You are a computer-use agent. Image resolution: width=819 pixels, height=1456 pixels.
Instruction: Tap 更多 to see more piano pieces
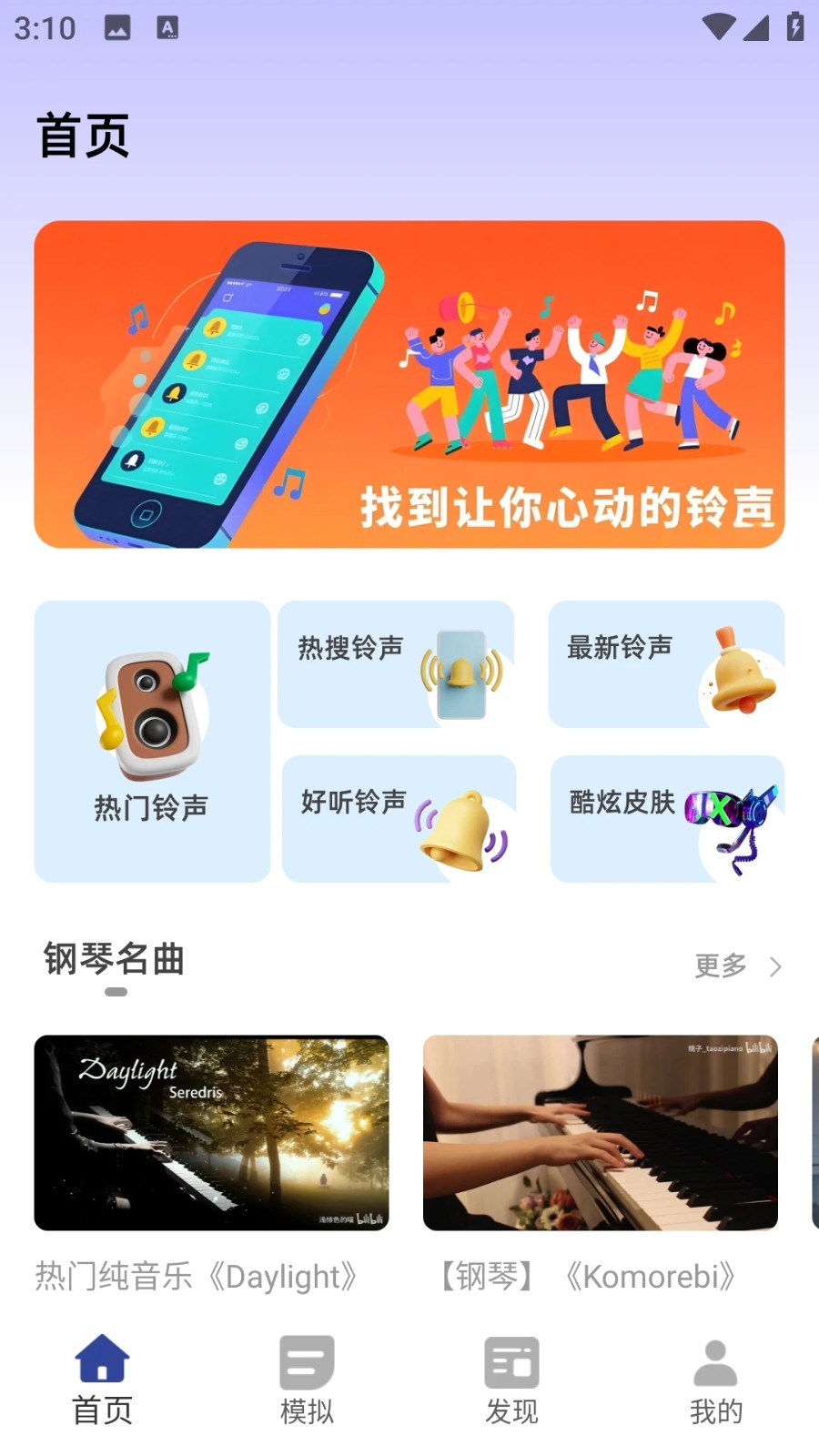(x=737, y=966)
